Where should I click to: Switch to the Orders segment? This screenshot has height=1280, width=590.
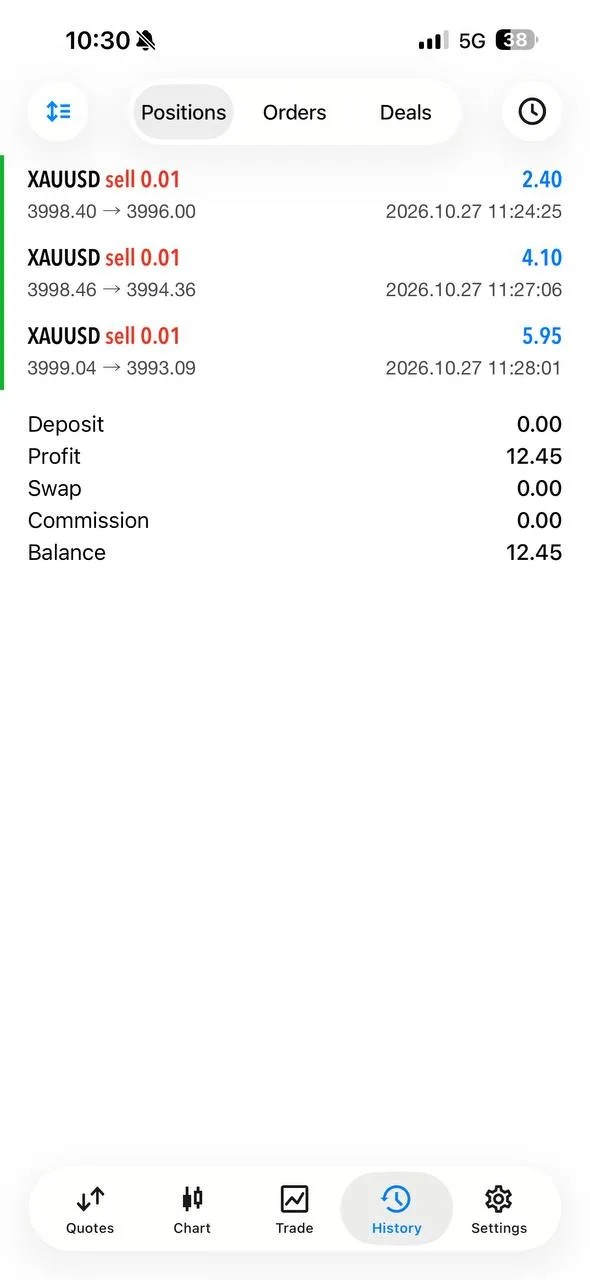pyautogui.click(x=295, y=112)
